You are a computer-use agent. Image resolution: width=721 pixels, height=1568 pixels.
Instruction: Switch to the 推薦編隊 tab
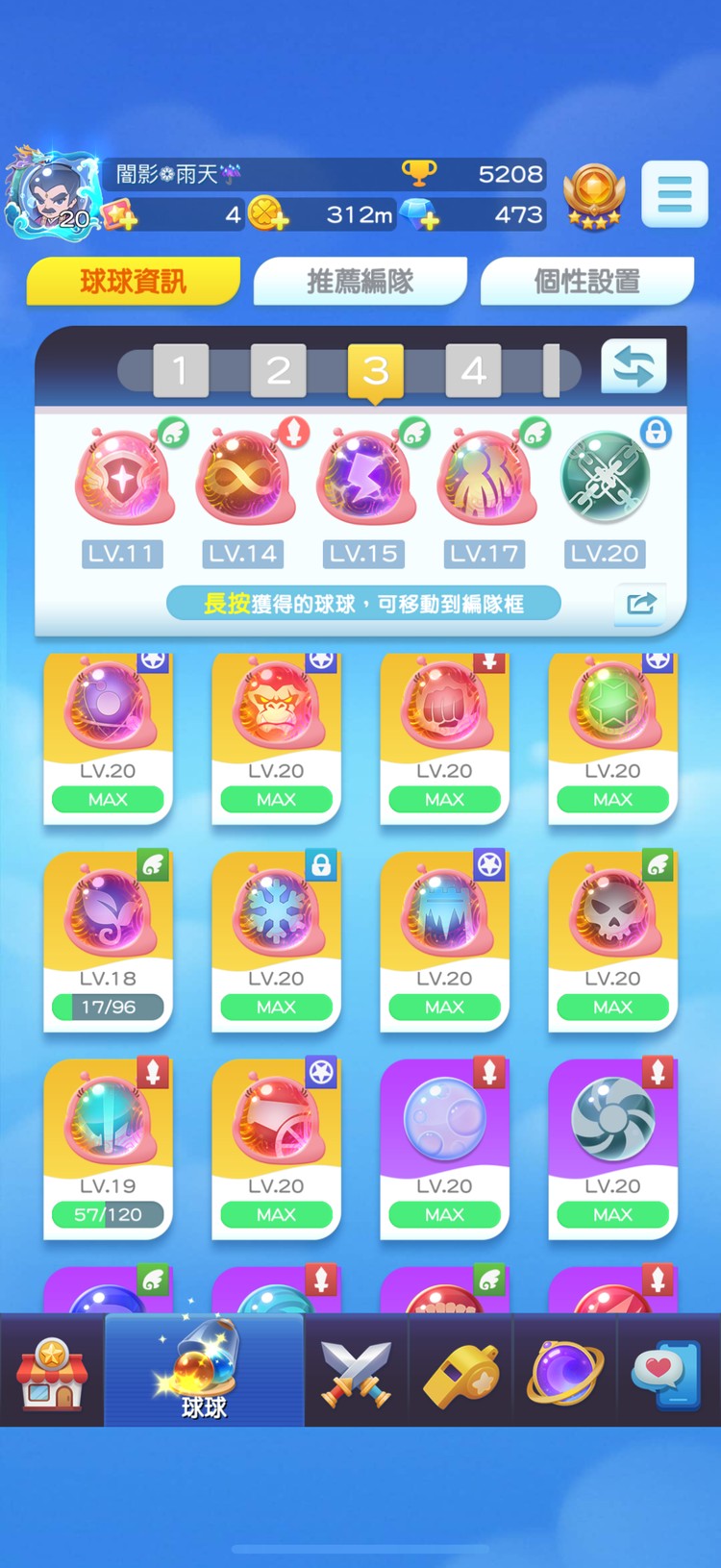click(360, 281)
